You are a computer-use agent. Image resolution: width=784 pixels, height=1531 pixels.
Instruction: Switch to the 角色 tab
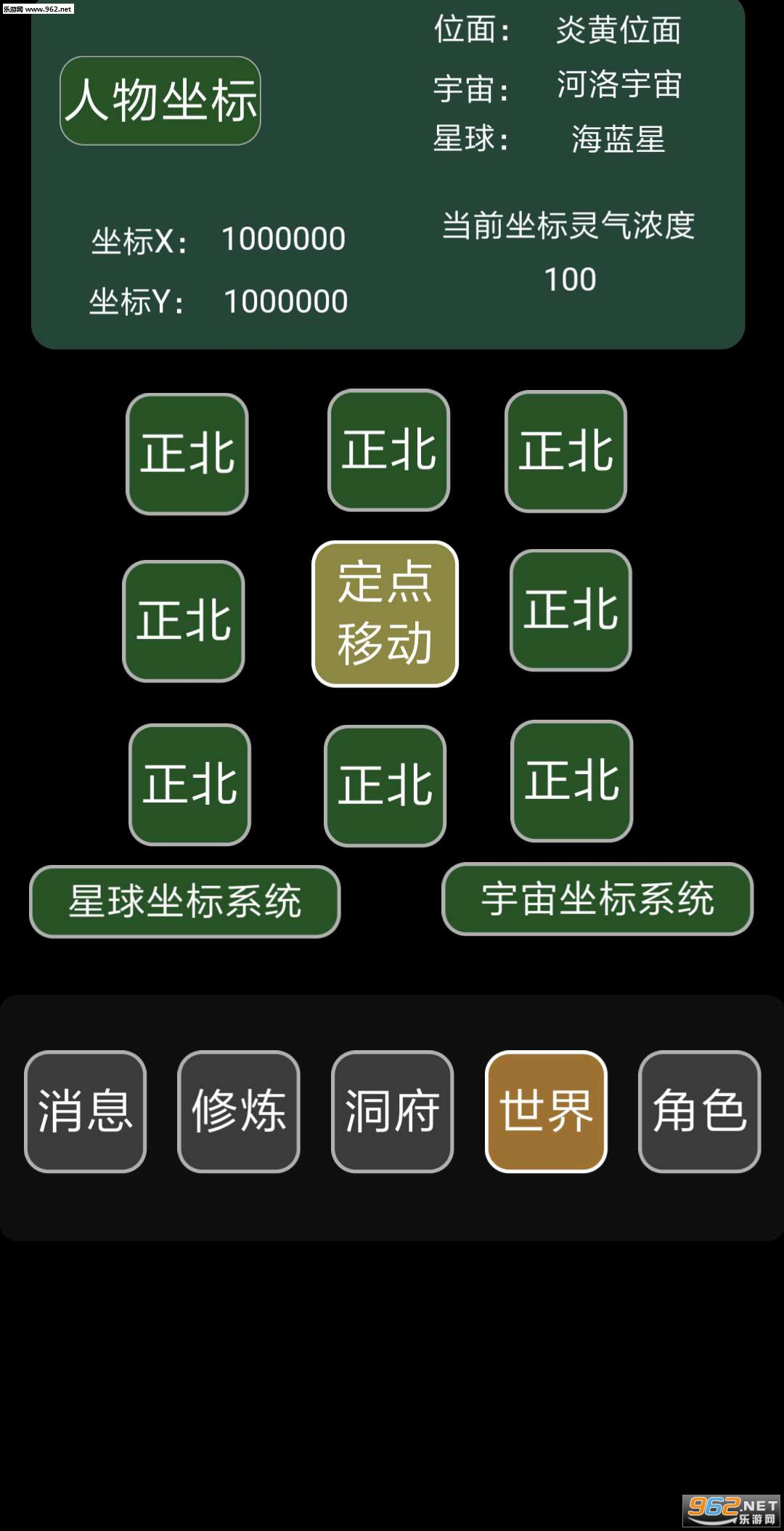[x=700, y=1111]
